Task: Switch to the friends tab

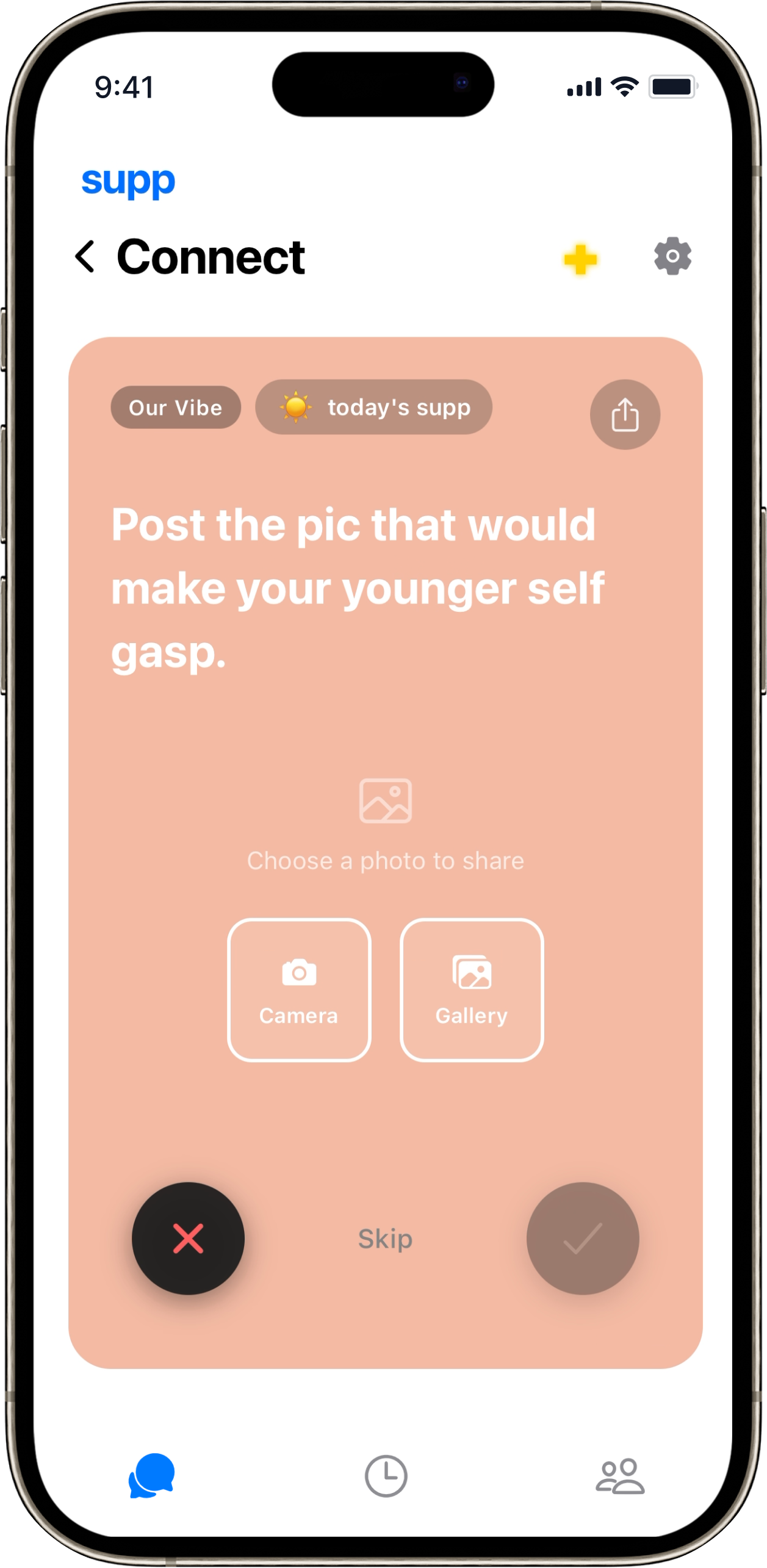Action: coord(620,1475)
